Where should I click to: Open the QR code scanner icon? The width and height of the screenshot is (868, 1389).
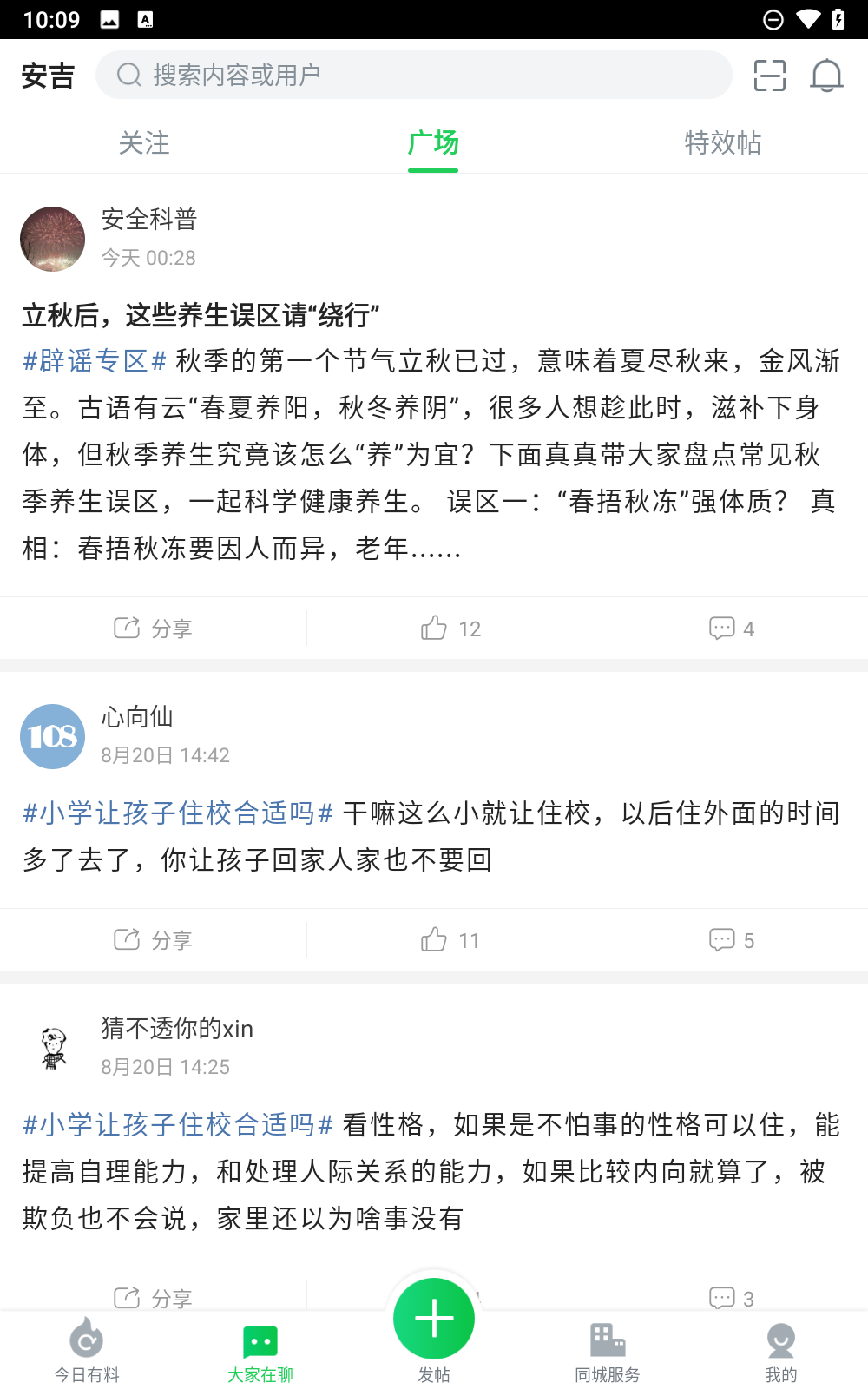pos(770,75)
